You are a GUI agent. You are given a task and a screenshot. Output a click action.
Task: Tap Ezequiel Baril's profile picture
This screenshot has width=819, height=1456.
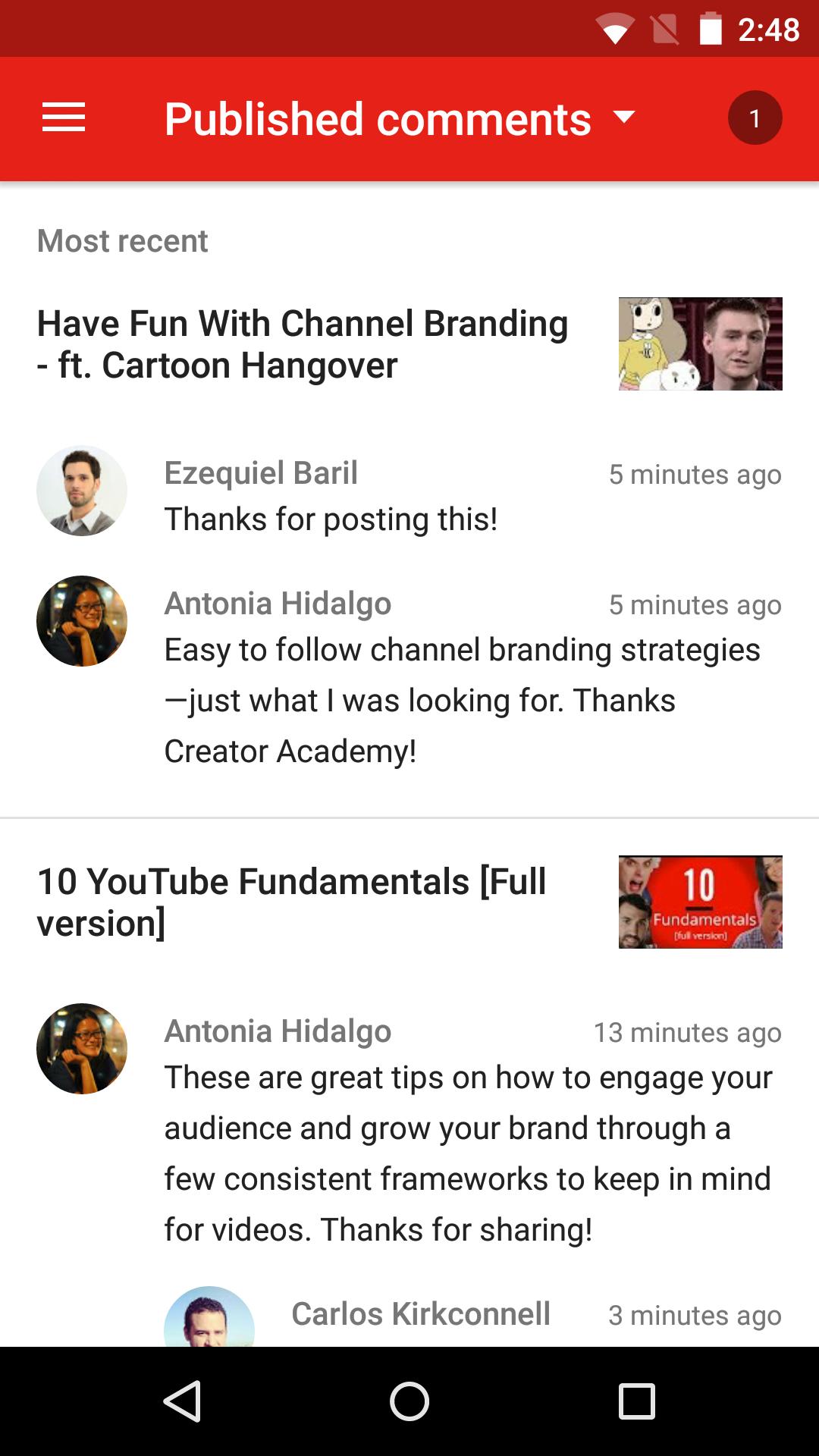pyautogui.click(x=82, y=490)
